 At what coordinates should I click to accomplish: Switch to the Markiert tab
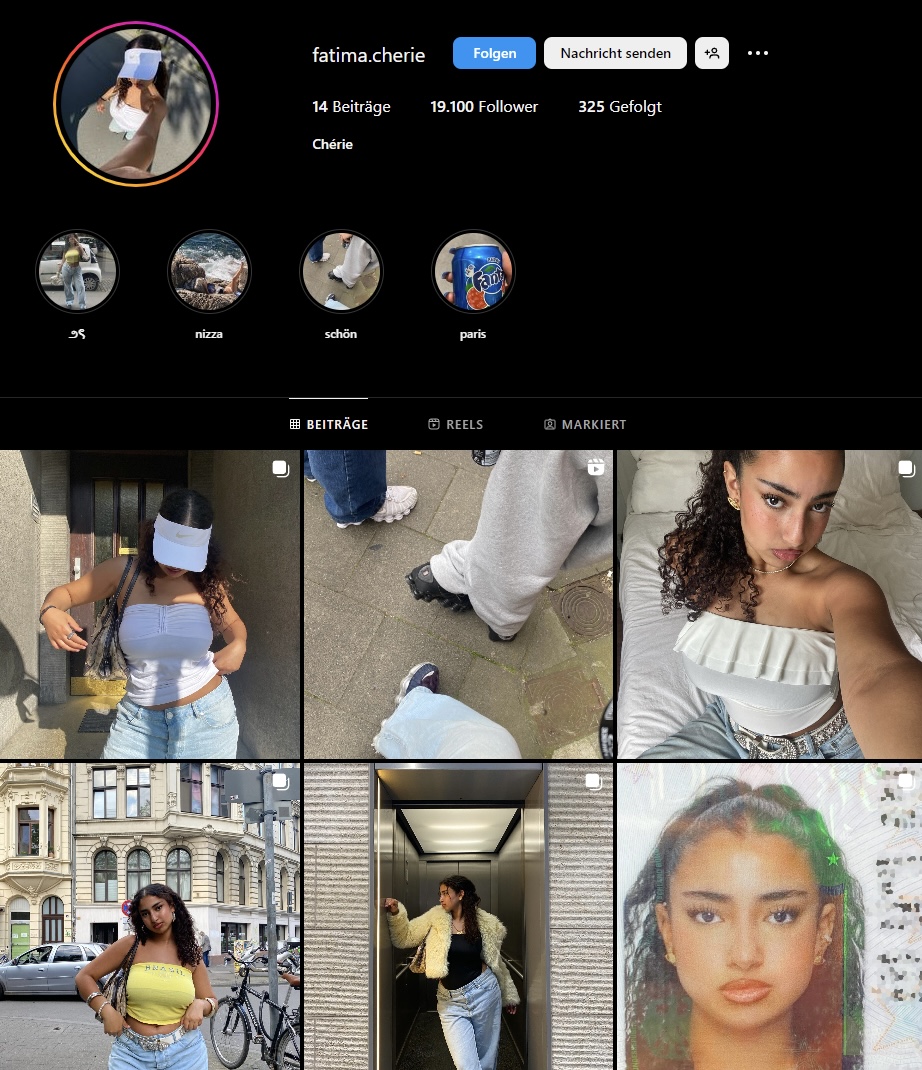click(x=585, y=425)
